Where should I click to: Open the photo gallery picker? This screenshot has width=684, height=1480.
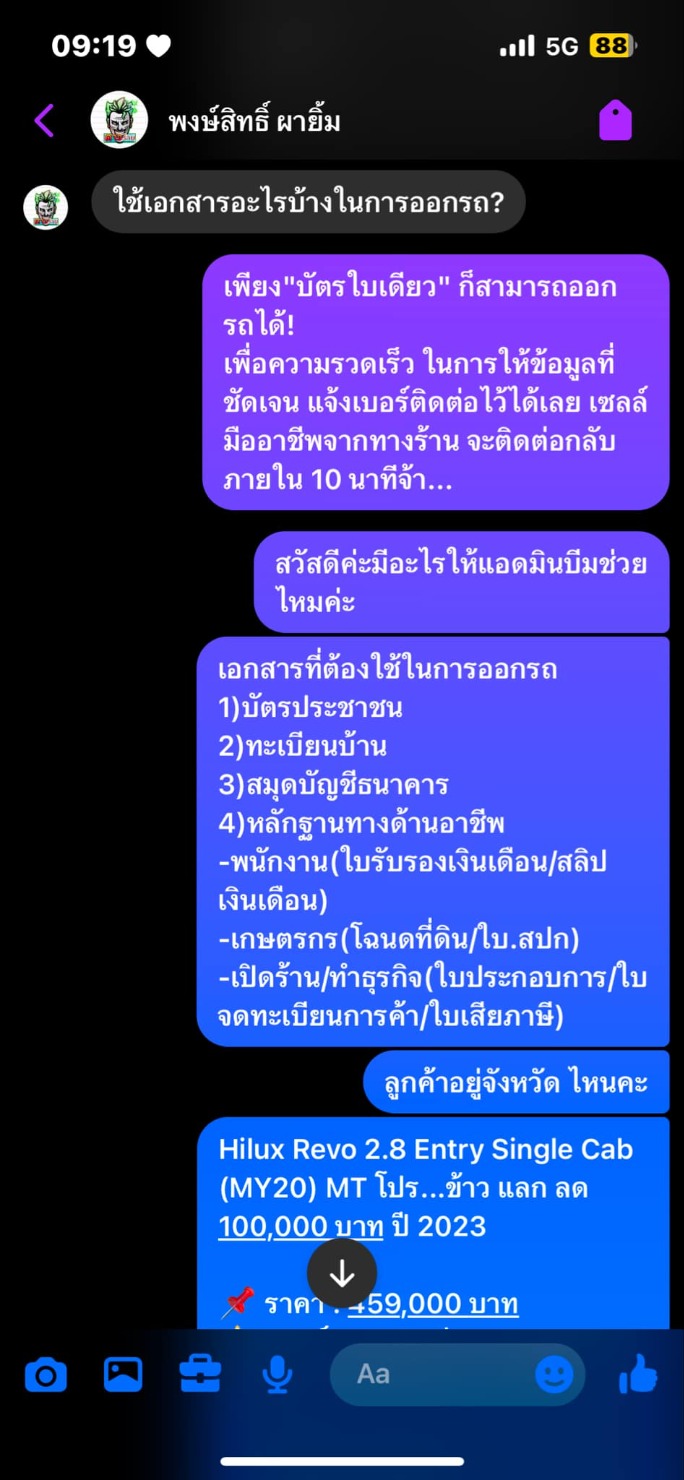coord(123,1375)
